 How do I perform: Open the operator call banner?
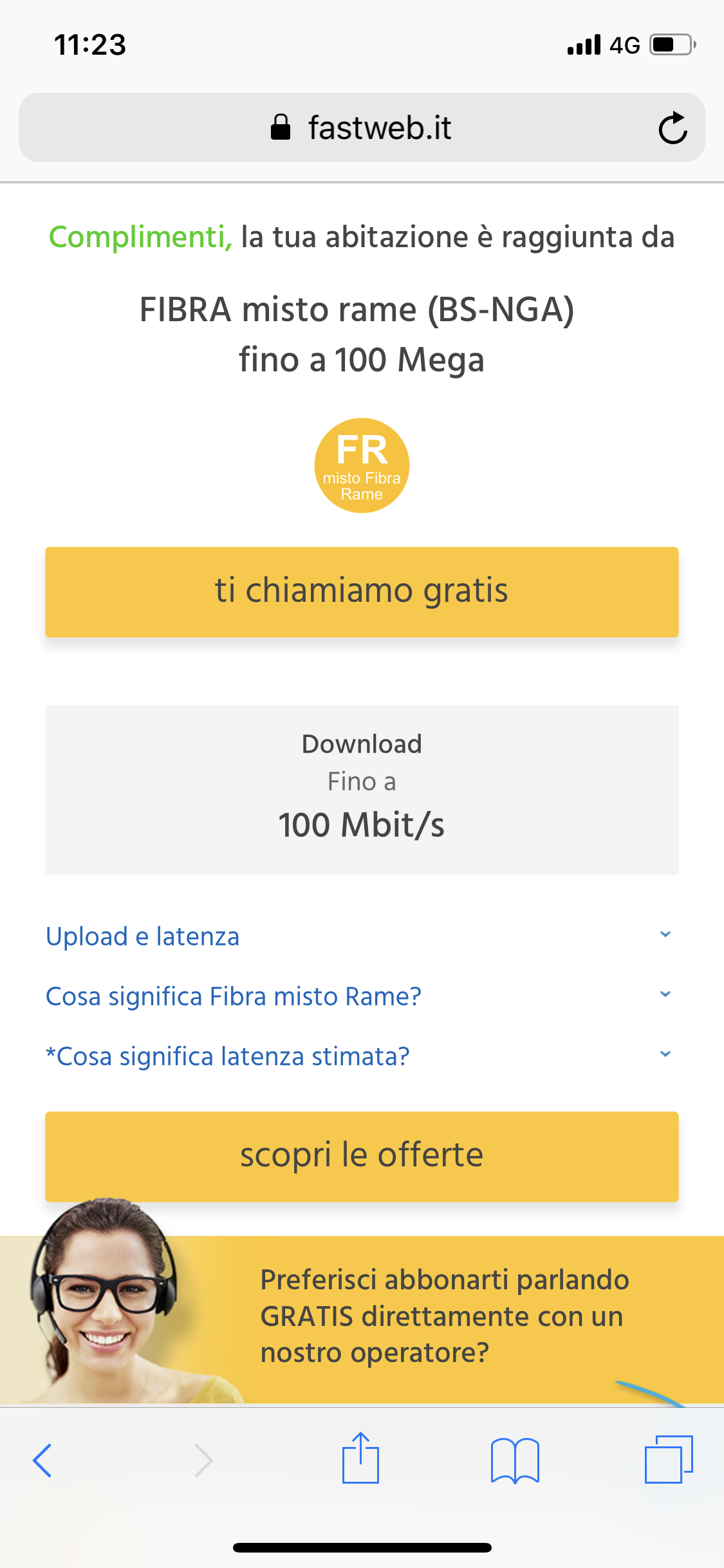[x=444, y=1316]
